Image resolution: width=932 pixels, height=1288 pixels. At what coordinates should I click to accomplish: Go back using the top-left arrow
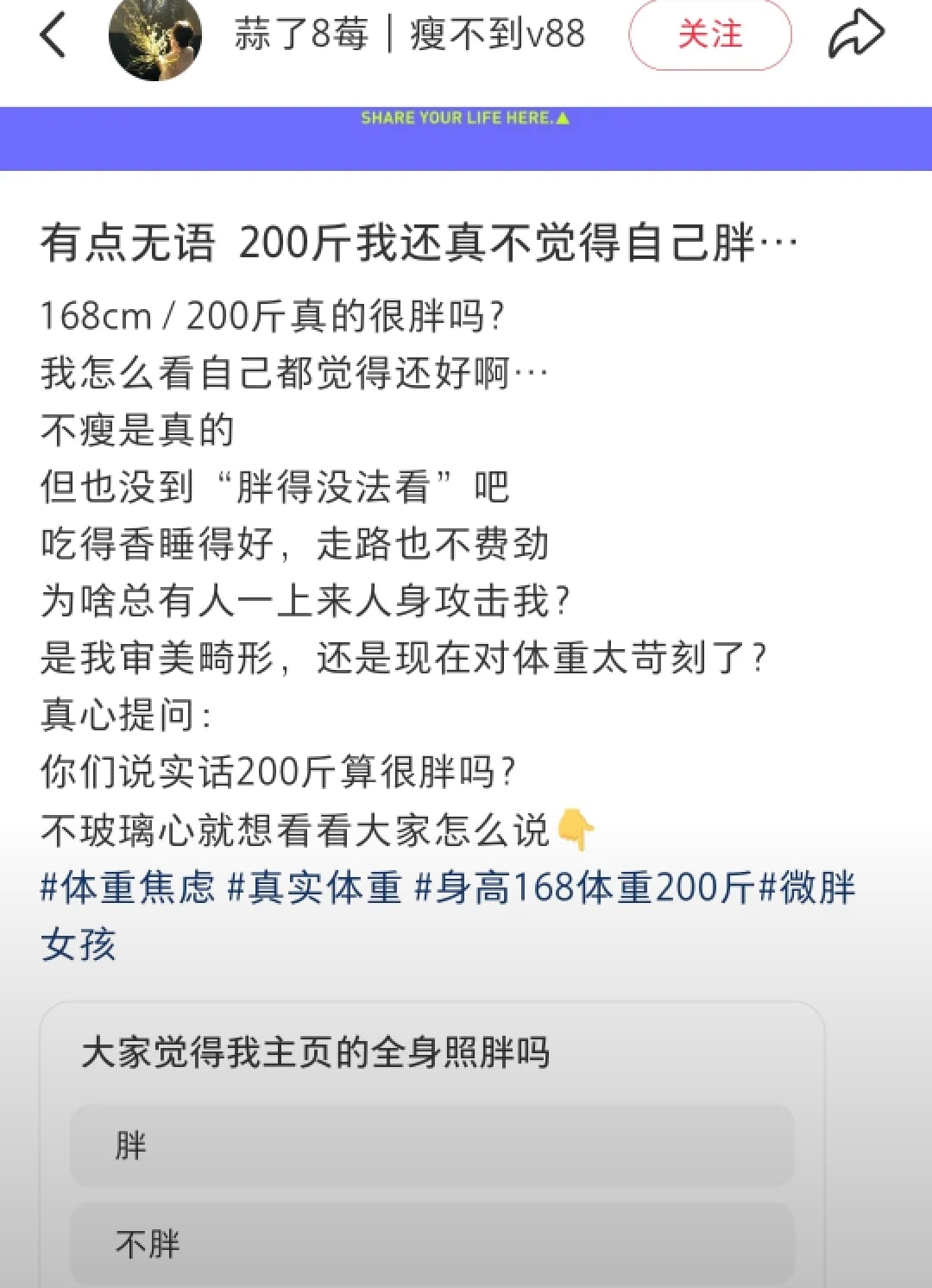click(x=53, y=36)
